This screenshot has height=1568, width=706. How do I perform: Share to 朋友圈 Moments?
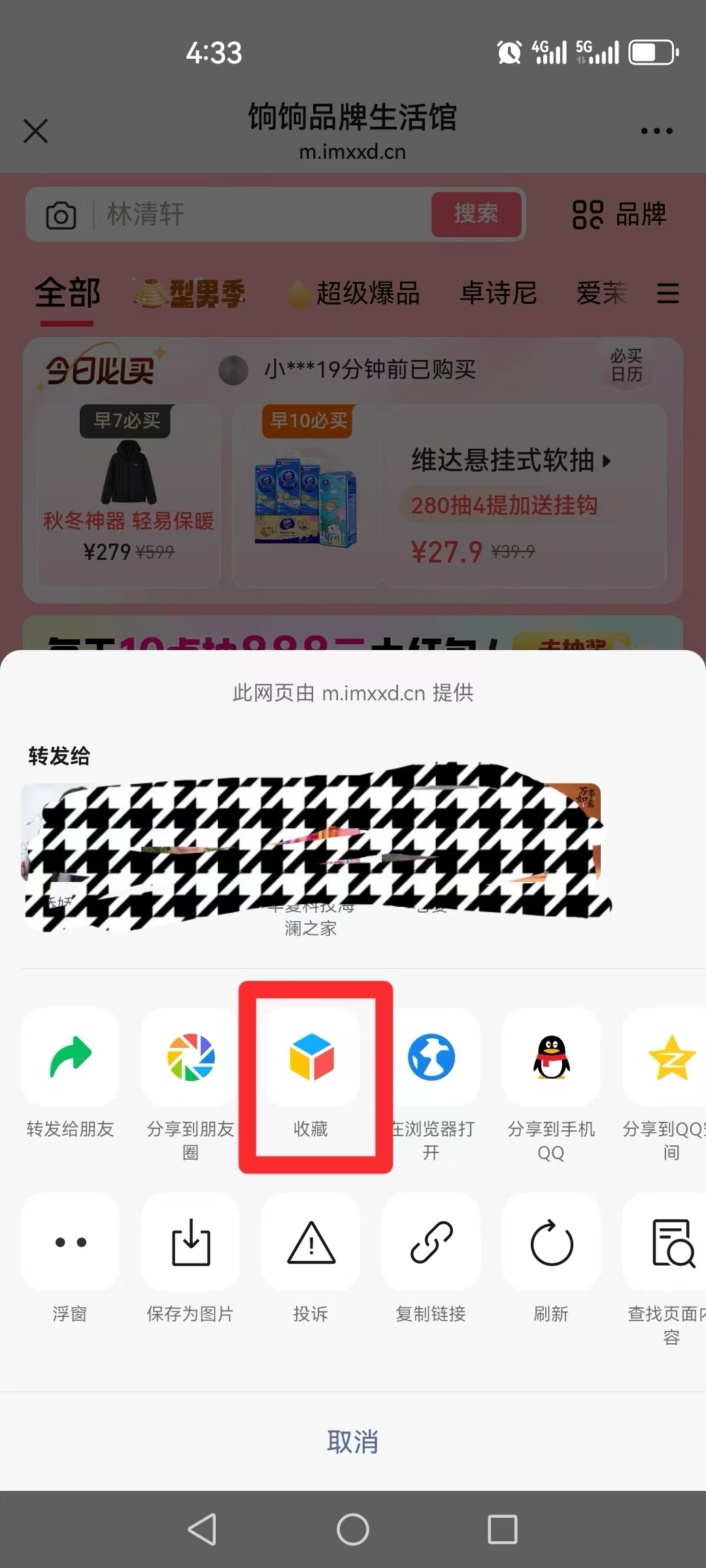191,1057
